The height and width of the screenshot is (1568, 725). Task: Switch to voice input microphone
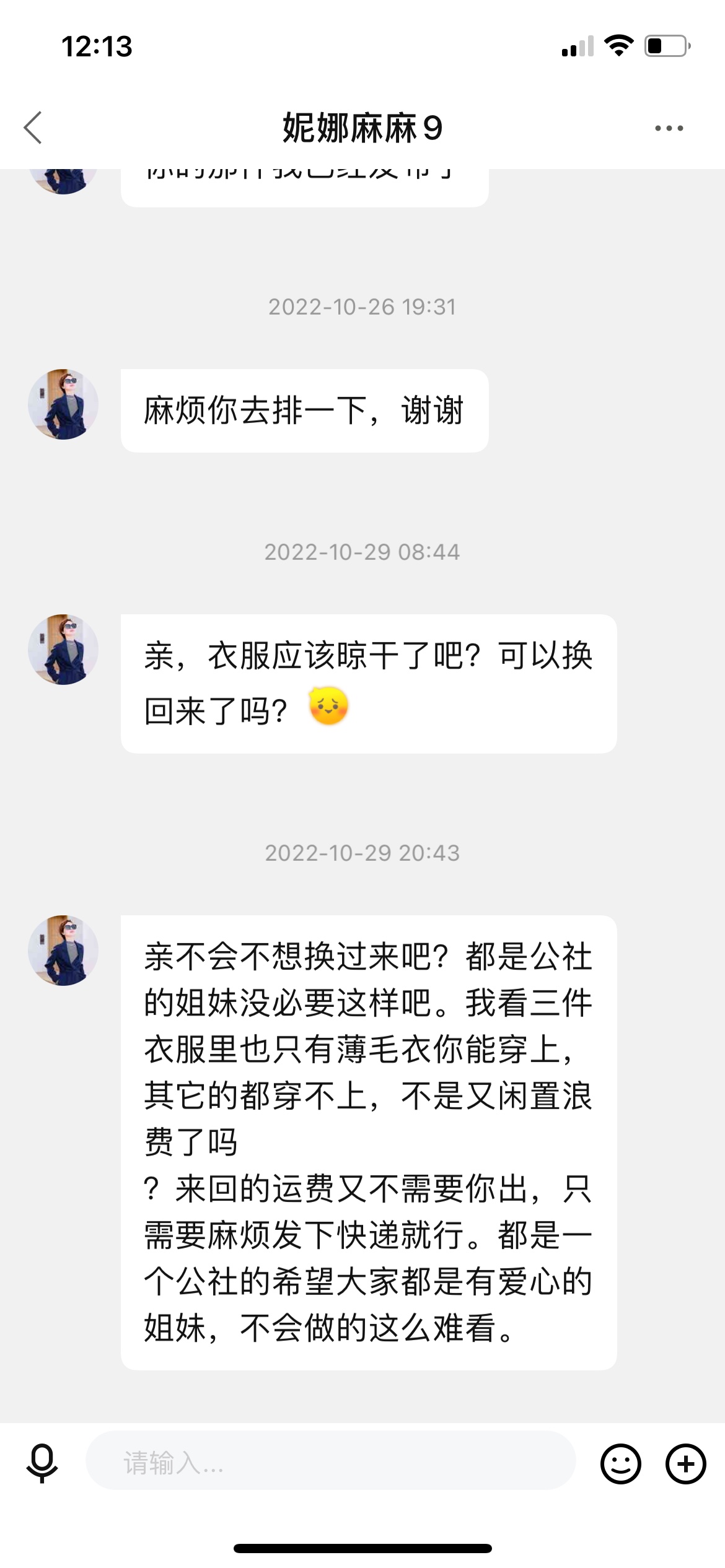coord(42,1463)
